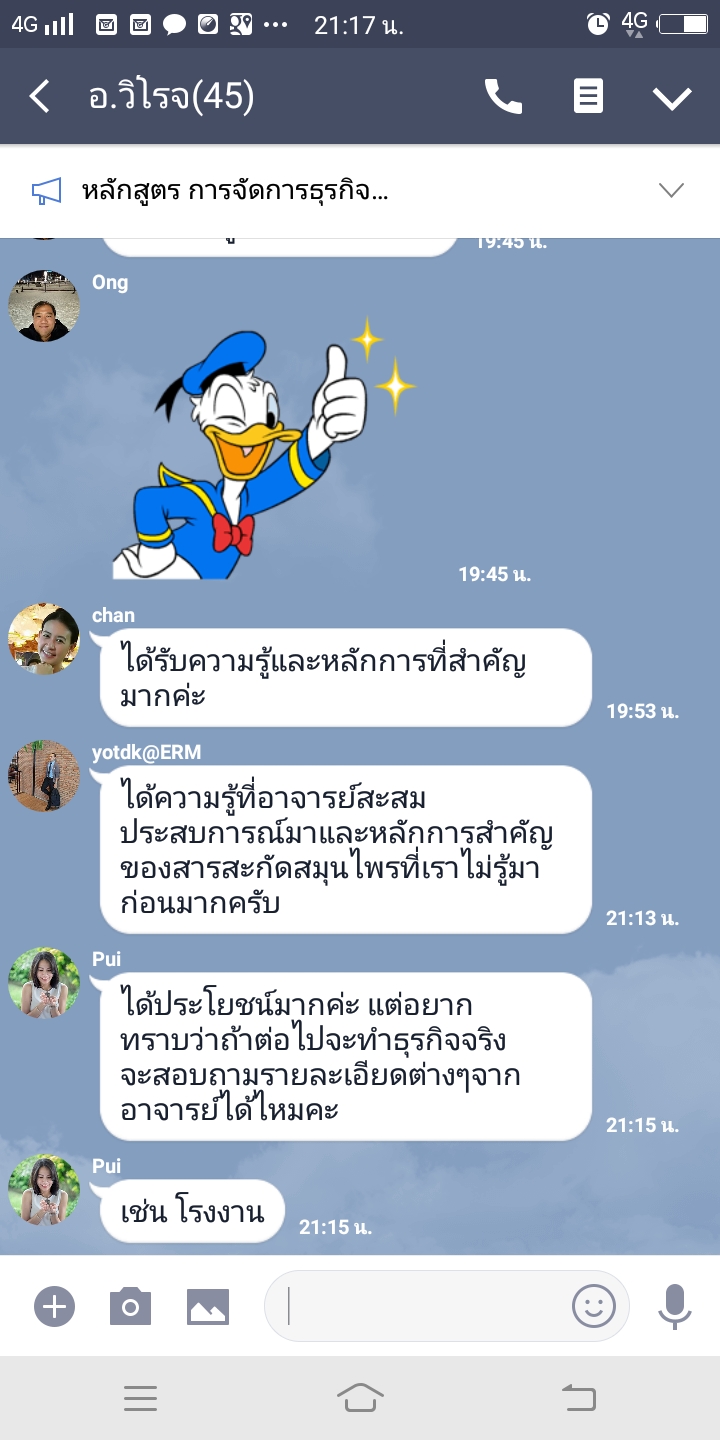Open the camera to take a photo
The width and height of the screenshot is (720, 1440).
130,1306
